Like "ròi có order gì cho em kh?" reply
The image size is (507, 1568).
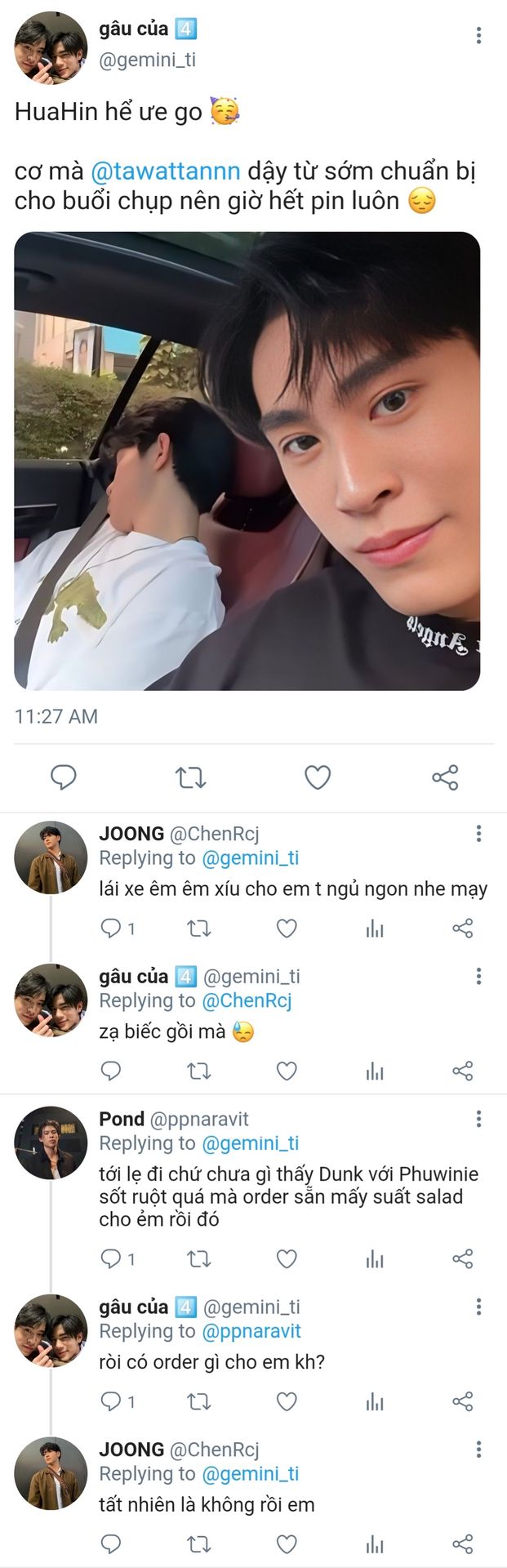point(287,1401)
